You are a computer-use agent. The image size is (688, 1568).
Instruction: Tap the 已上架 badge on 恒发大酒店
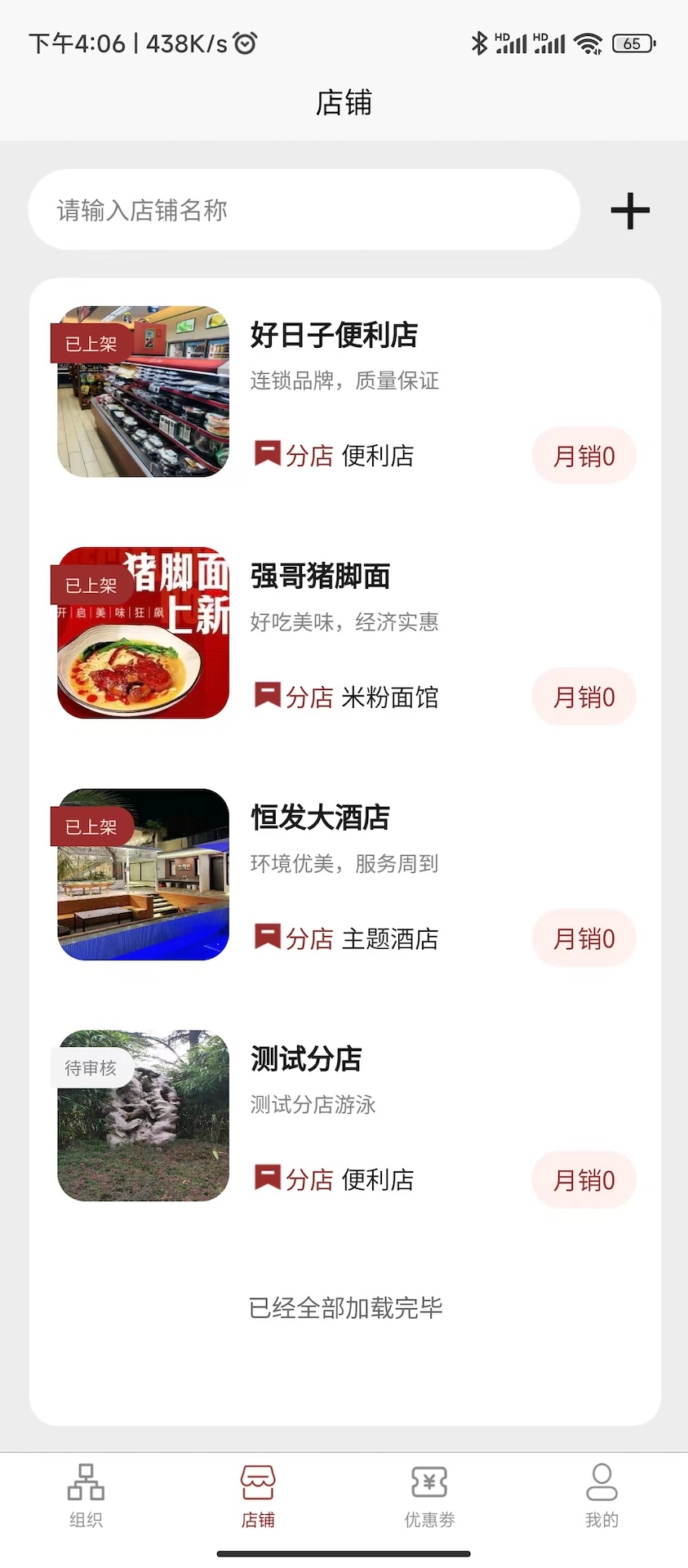click(91, 825)
